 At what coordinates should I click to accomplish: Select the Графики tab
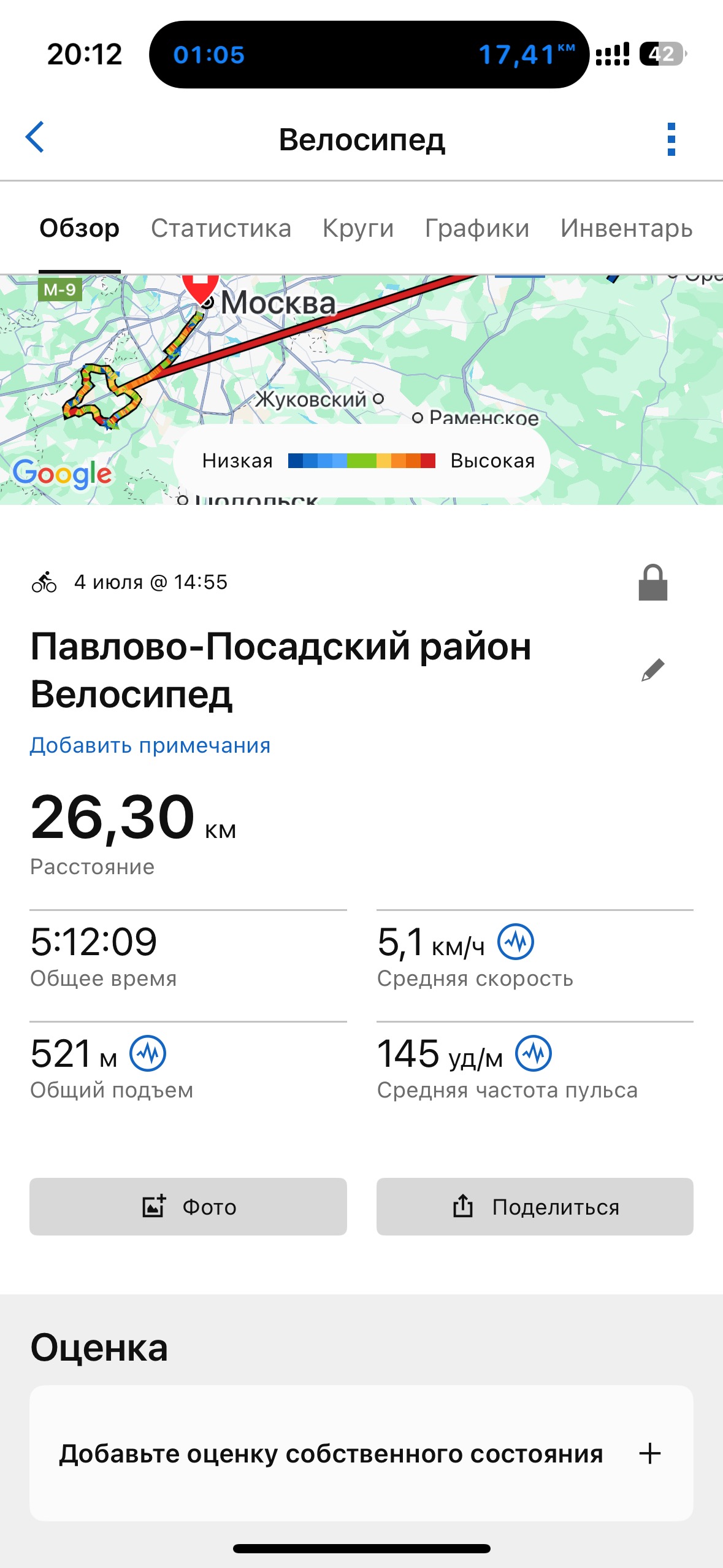click(476, 228)
